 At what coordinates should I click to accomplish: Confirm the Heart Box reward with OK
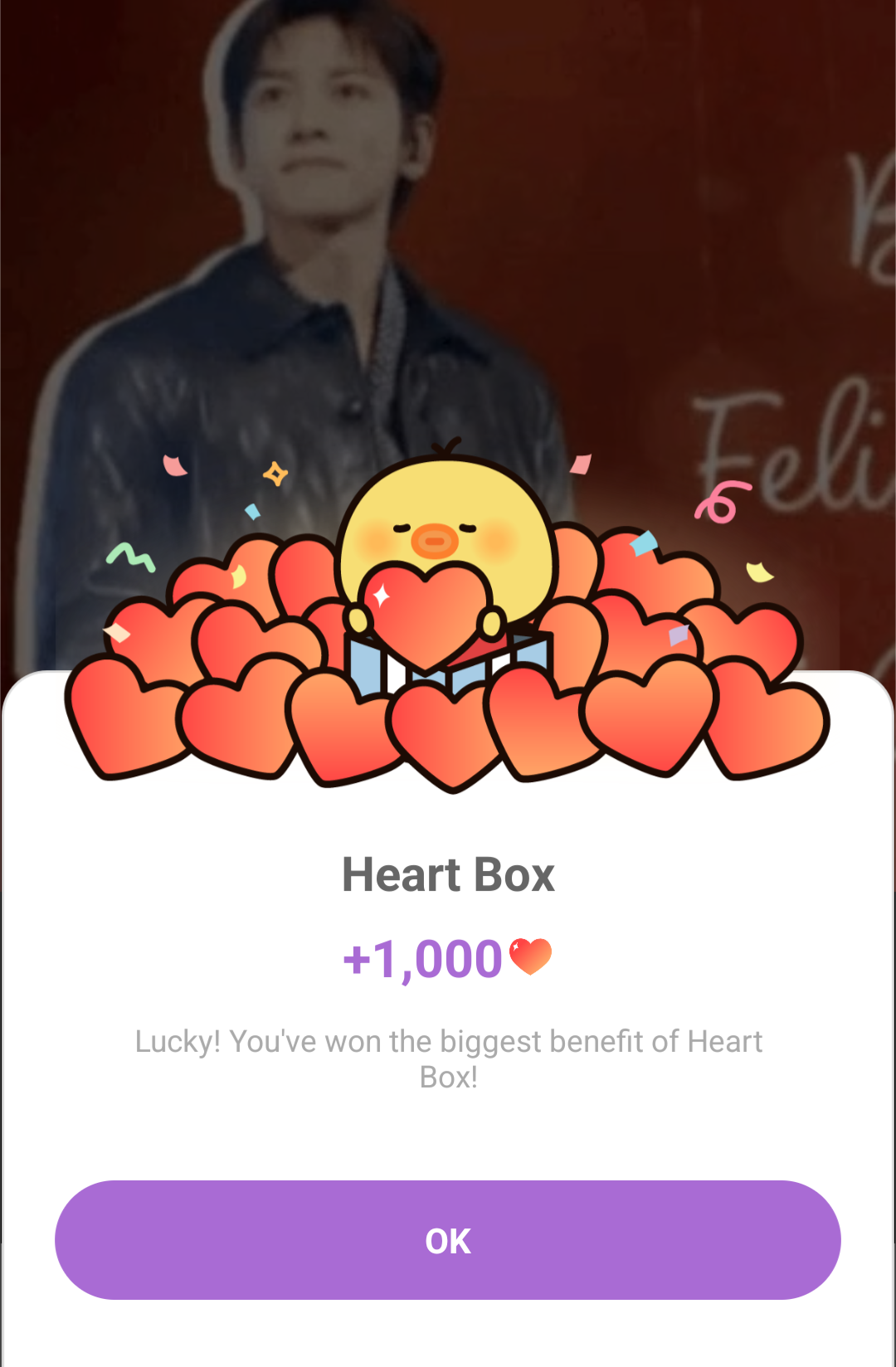click(448, 1240)
